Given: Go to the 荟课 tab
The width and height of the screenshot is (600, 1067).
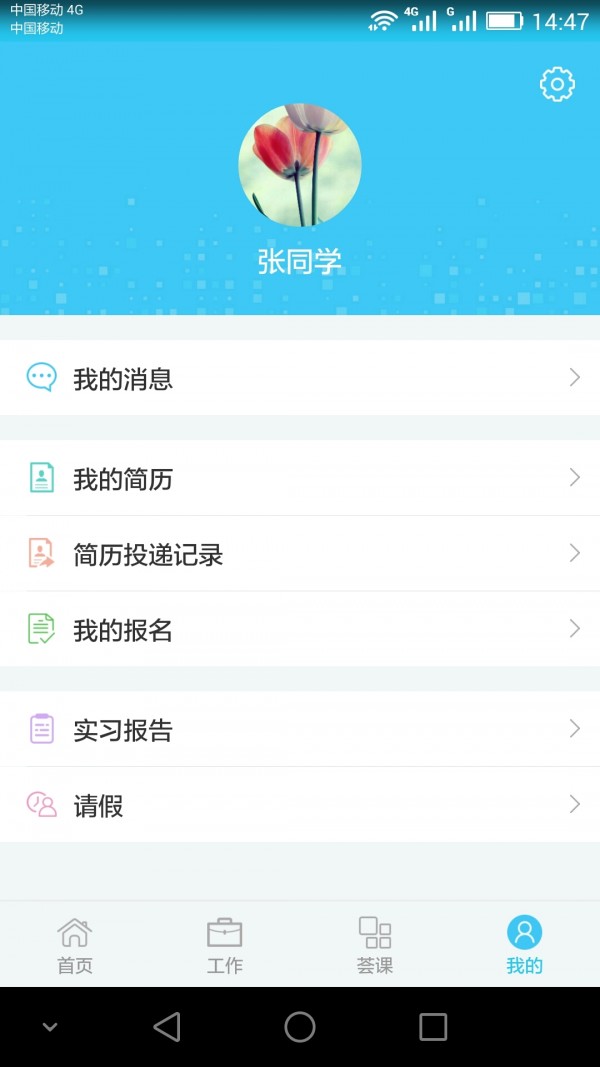Looking at the screenshot, I should click(x=375, y=944).
